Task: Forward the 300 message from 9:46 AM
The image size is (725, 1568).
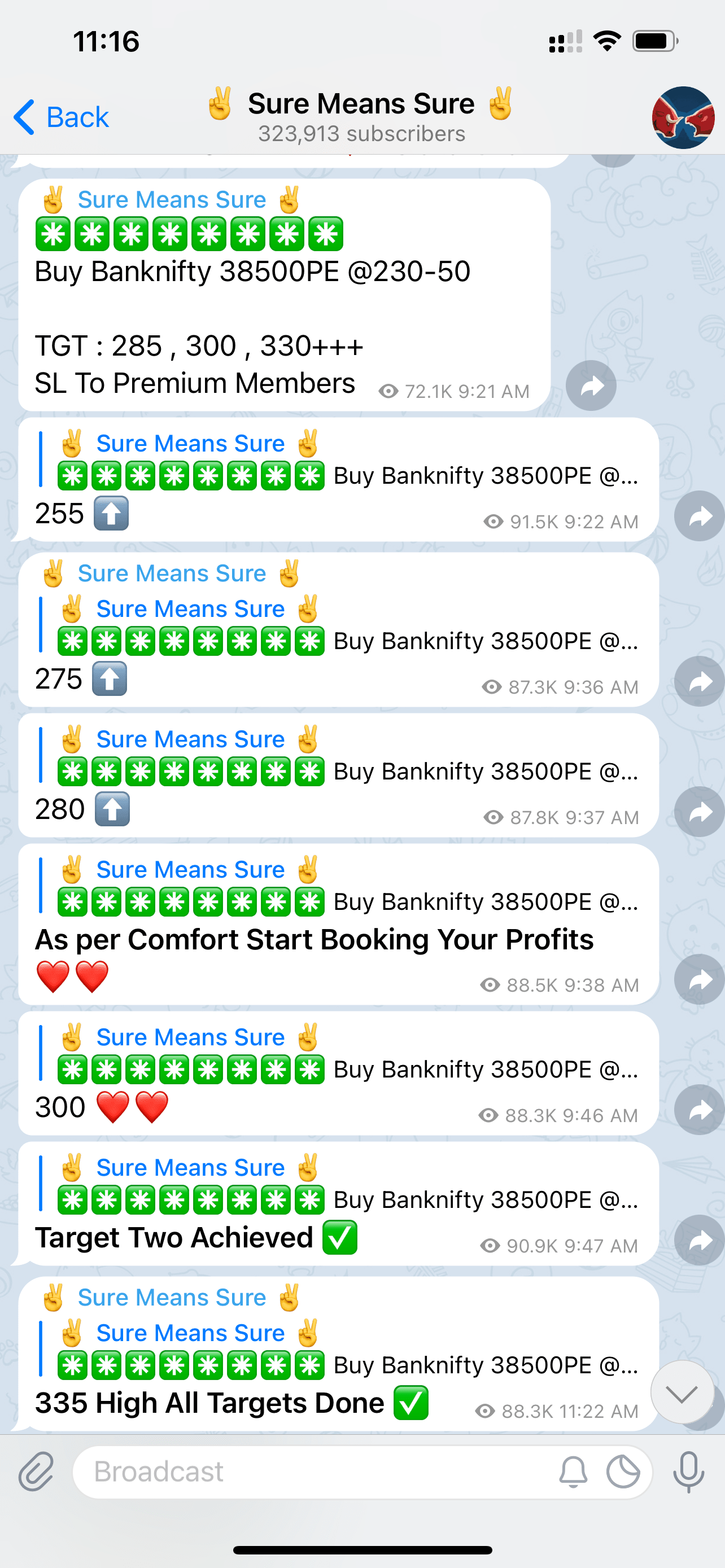Action: [x=699, y=1110]
